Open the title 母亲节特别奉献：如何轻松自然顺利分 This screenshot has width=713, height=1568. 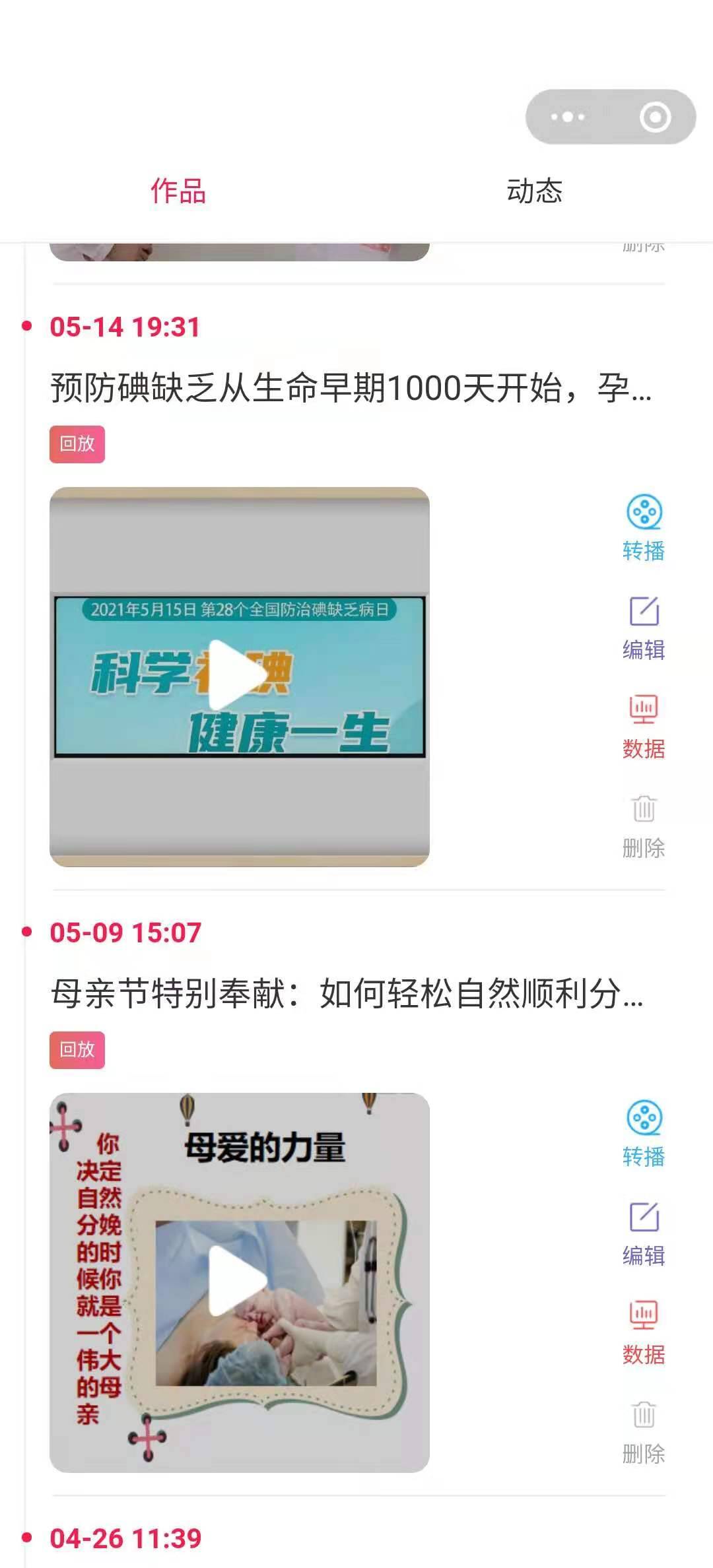(347, 994)
